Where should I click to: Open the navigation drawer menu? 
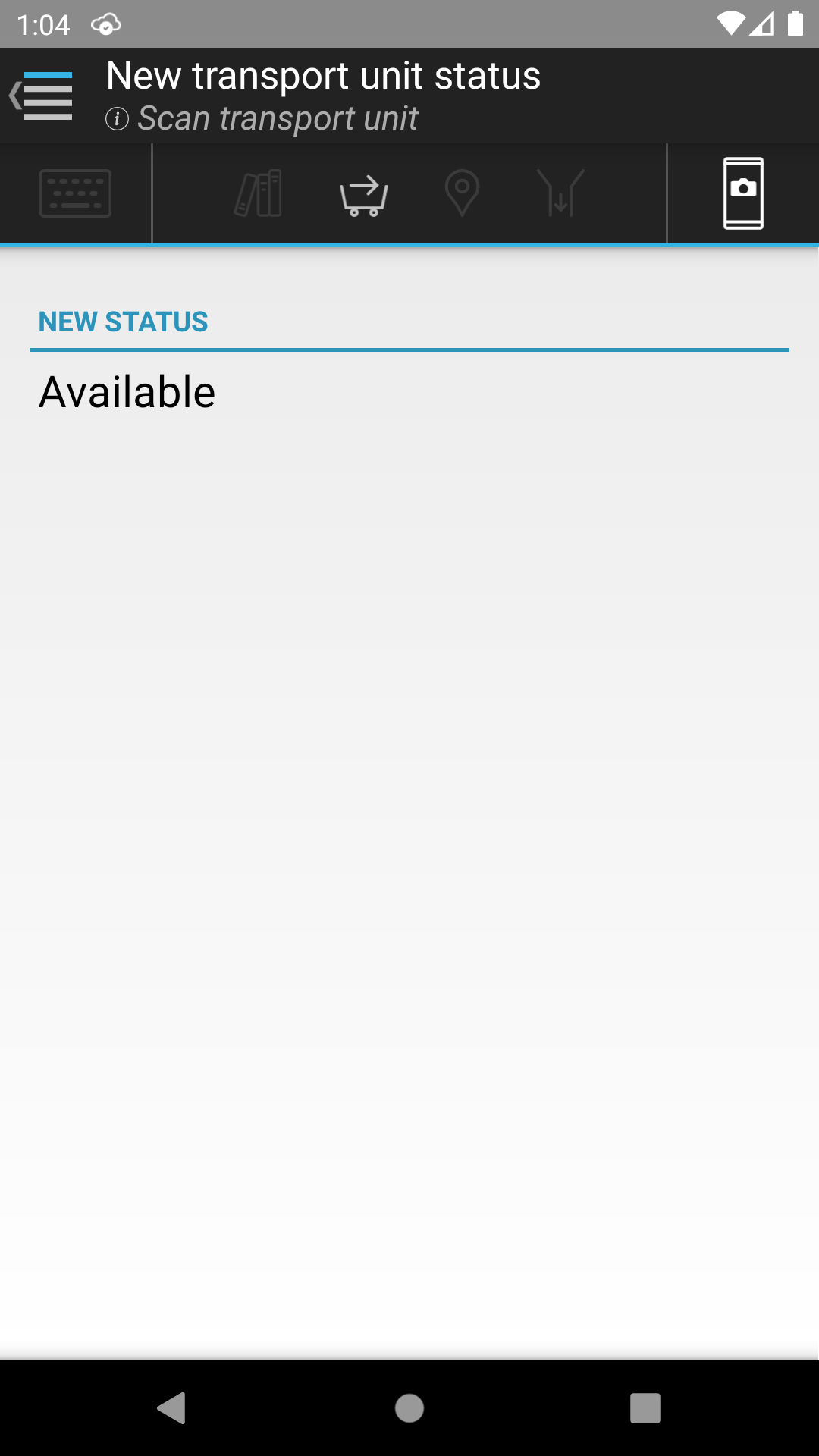pyautogui.click(x=42, y=96)
